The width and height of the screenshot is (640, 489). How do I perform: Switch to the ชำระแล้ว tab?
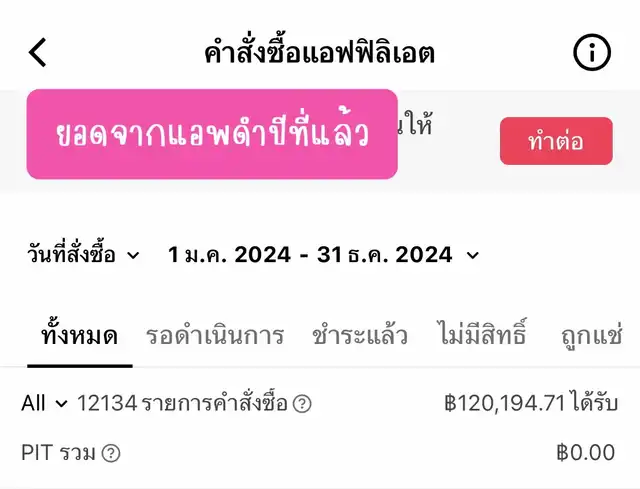[x=359, y=334]
